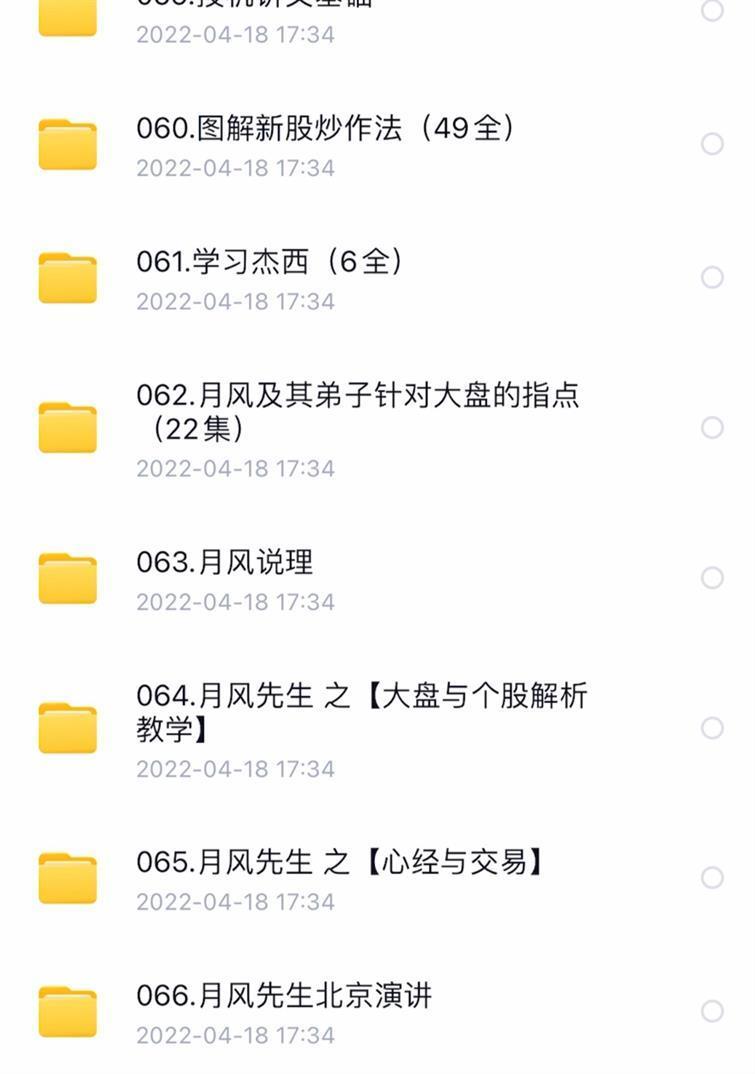Open the 066.月风先生北京演讲 folder
Screen dimensions: 755x1074
pyautogui.click(x=284, y=996)
